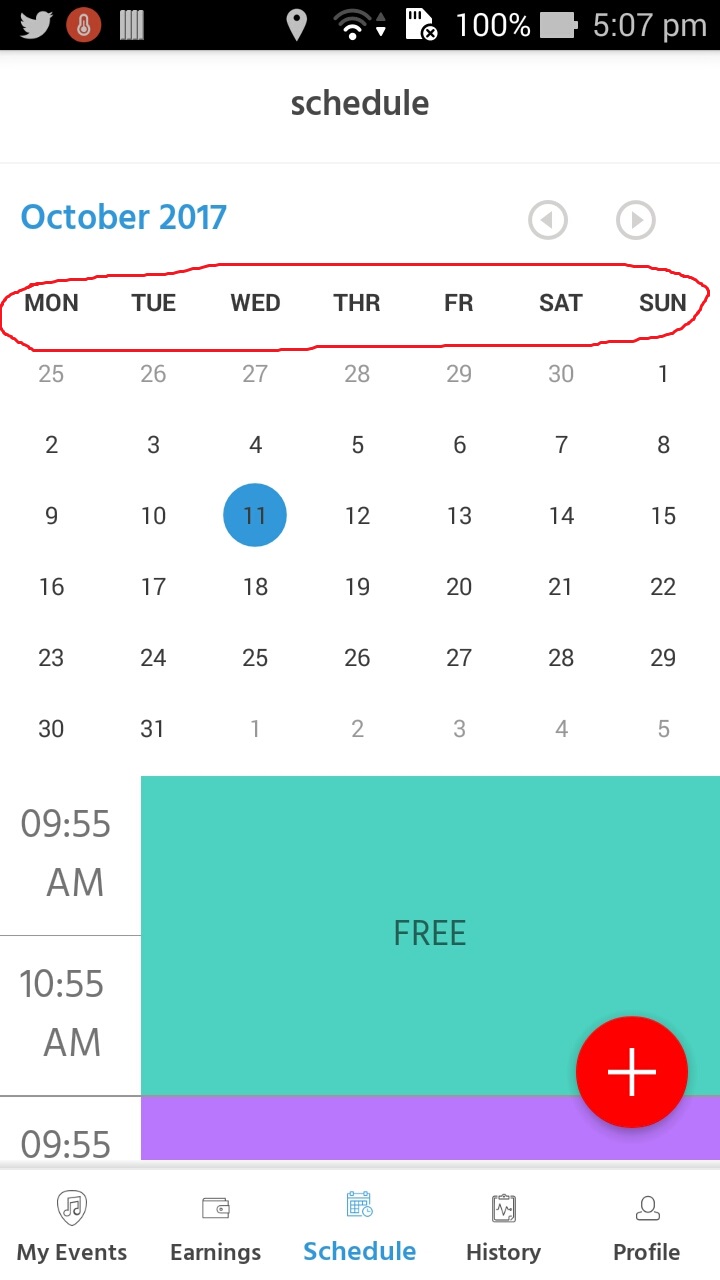This screenshot has height=1280, width=720.
Task: Navigate to the previous month
Action: pos(548,220)
